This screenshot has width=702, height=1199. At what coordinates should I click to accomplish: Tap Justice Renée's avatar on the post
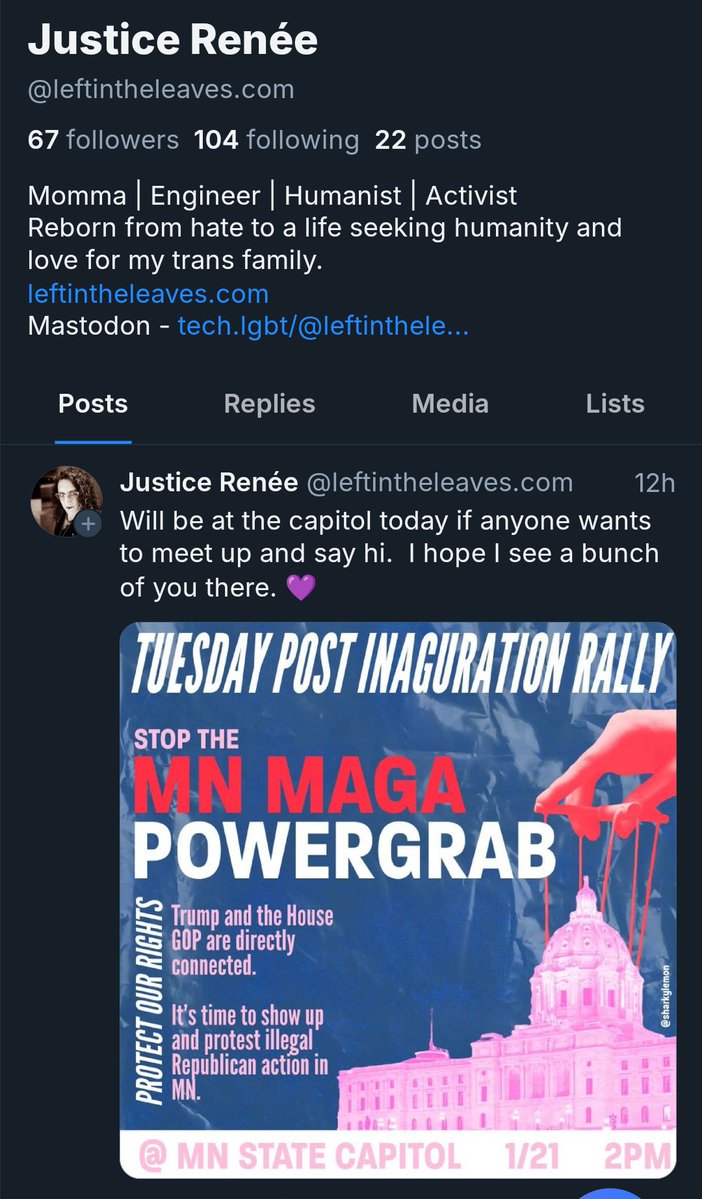[66, 500]
